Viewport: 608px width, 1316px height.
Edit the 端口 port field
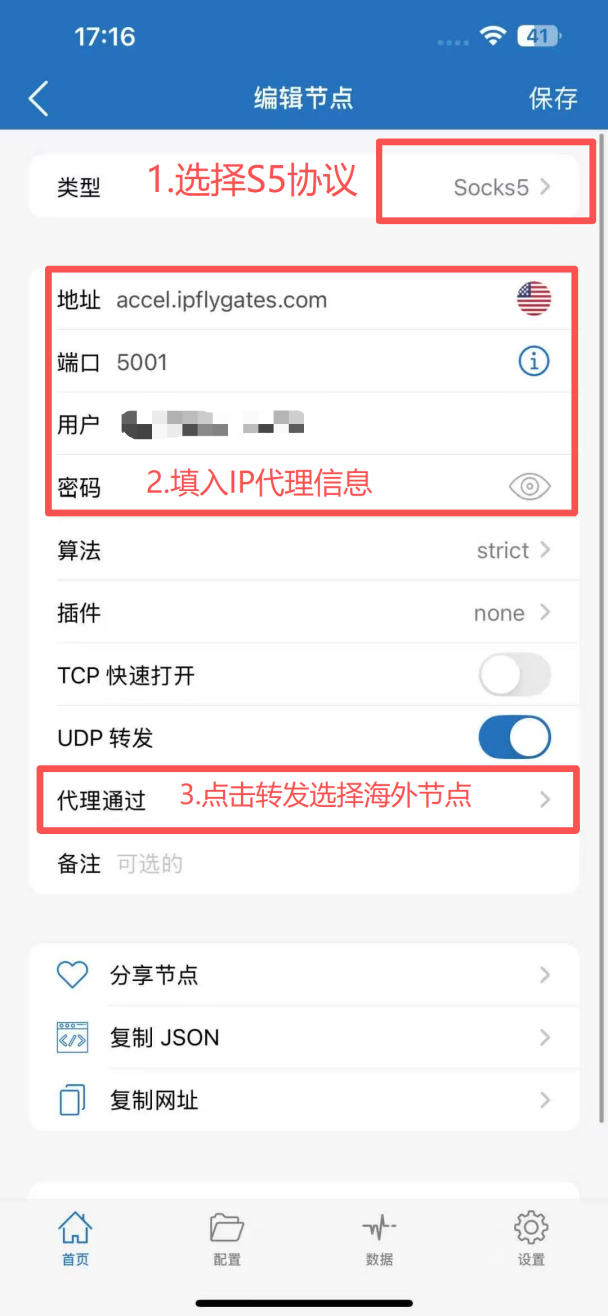[x=300, y=362]
